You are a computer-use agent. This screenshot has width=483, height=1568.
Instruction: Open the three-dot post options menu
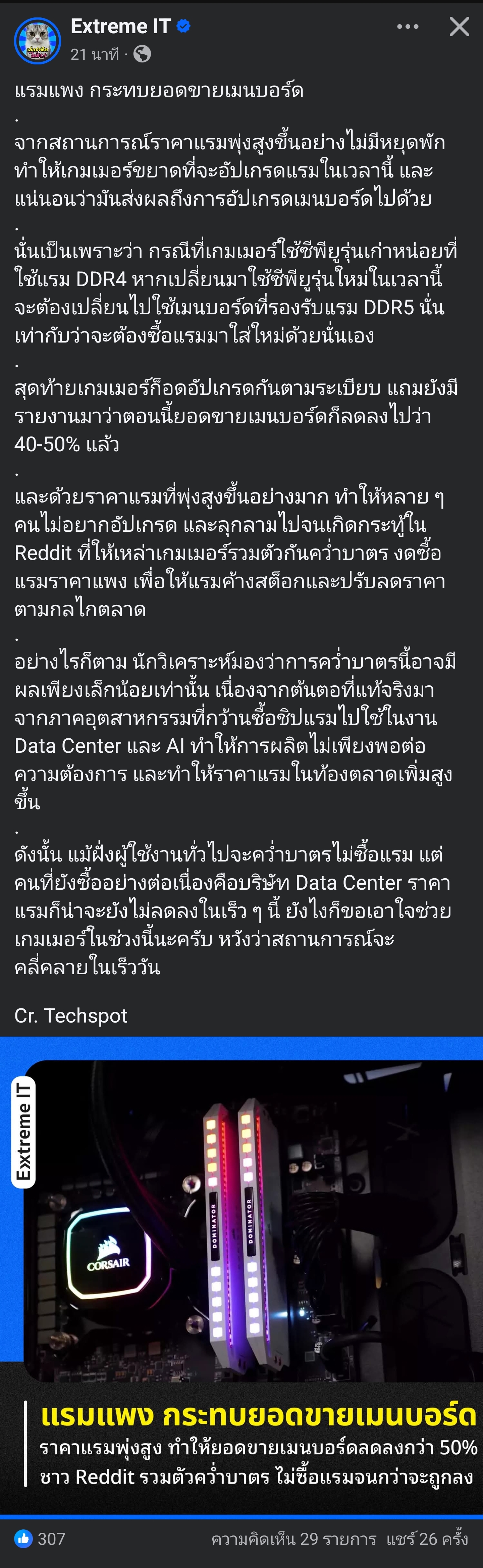tap(407, 27)
